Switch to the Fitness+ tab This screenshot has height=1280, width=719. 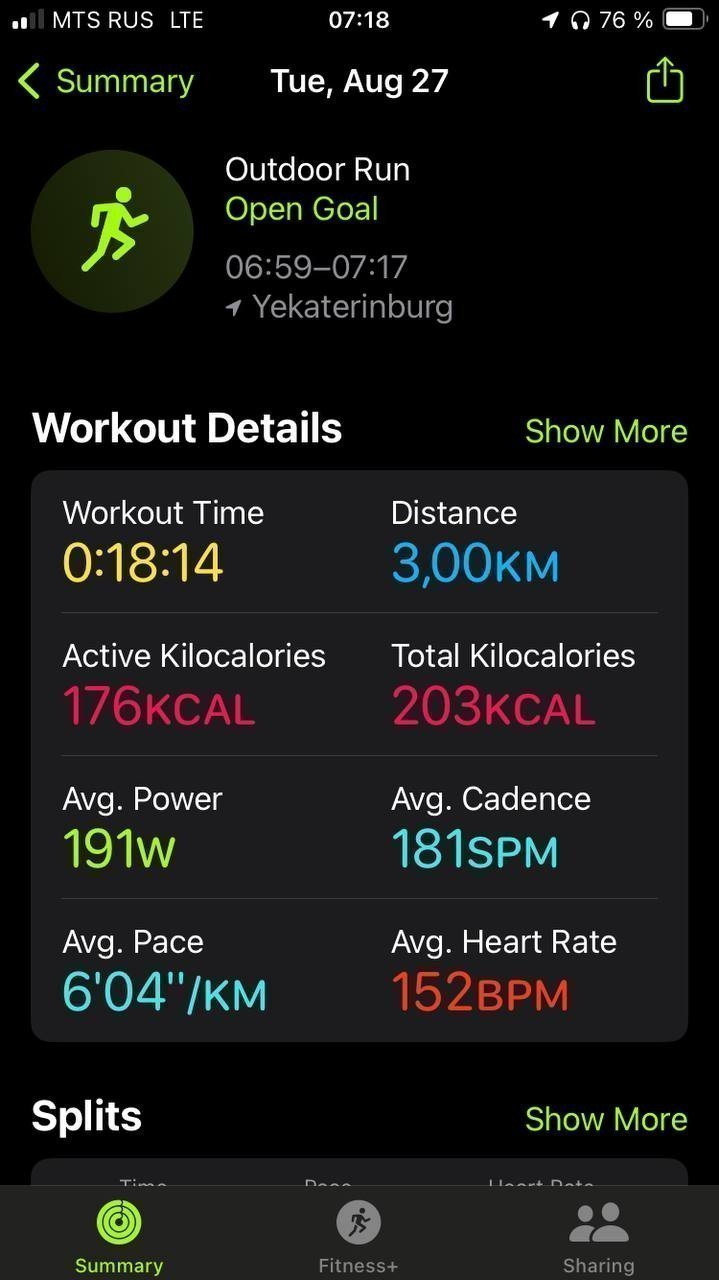click(359, 1238)
